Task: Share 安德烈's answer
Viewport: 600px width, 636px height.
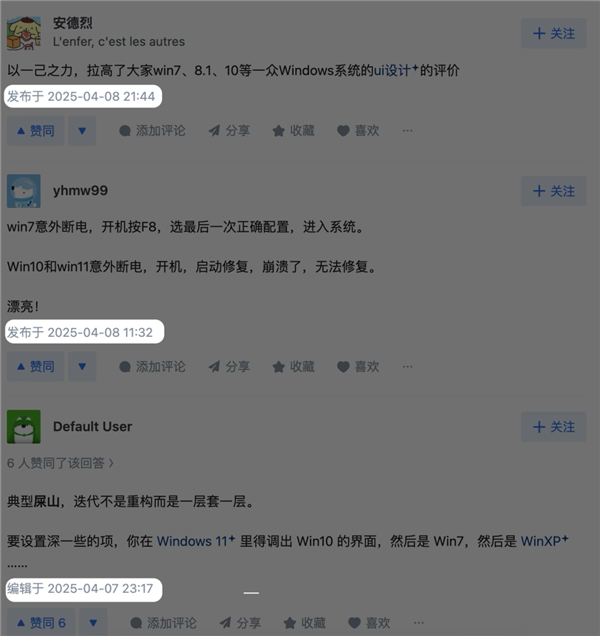Action: [x=229, y=130]
